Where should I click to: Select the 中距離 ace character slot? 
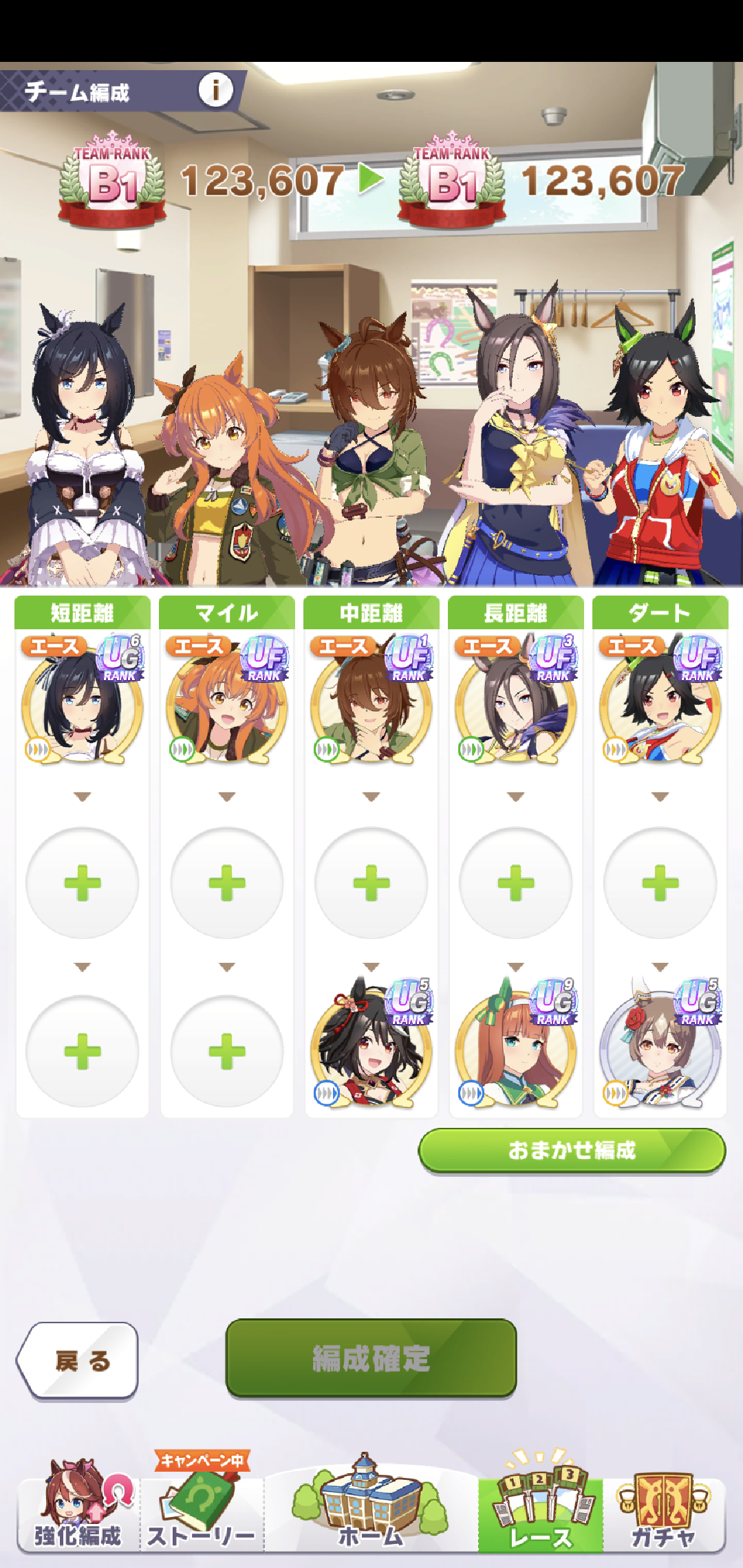coord(371,705)
